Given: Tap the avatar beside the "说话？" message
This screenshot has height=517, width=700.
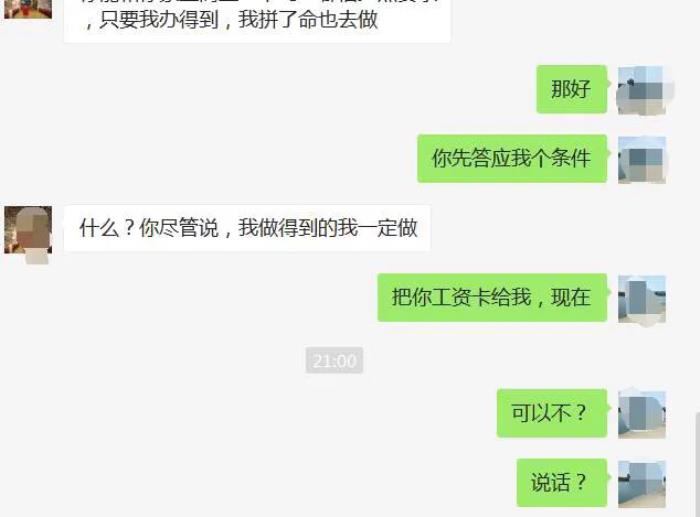Looking at the screenshot, I should (x=641, y=484).
